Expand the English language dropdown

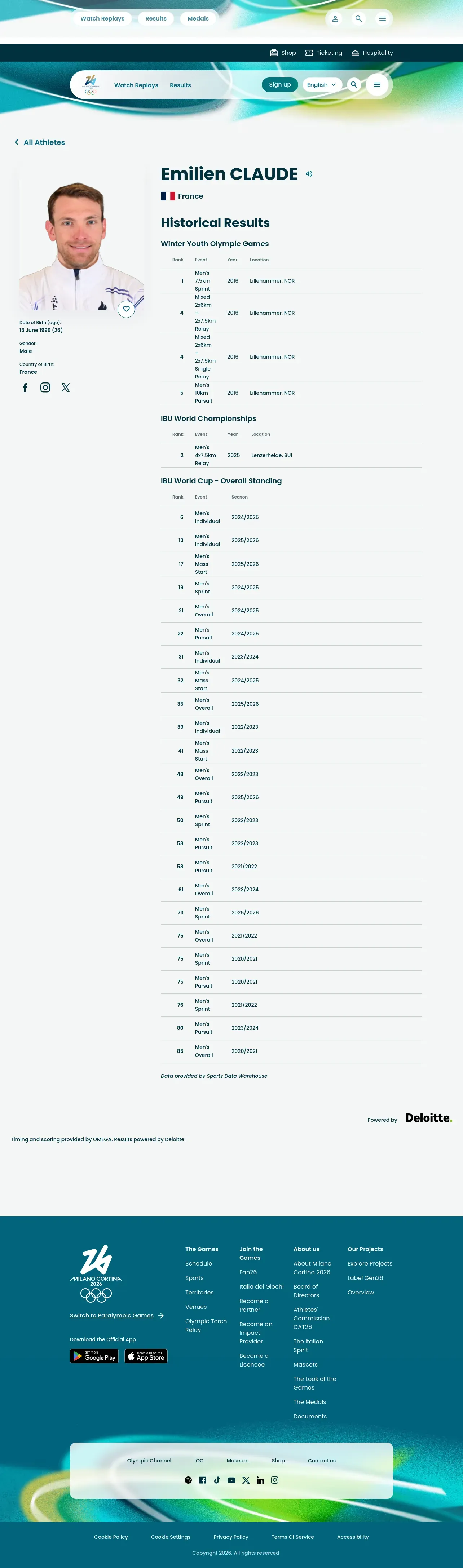[x=321, y=85]
